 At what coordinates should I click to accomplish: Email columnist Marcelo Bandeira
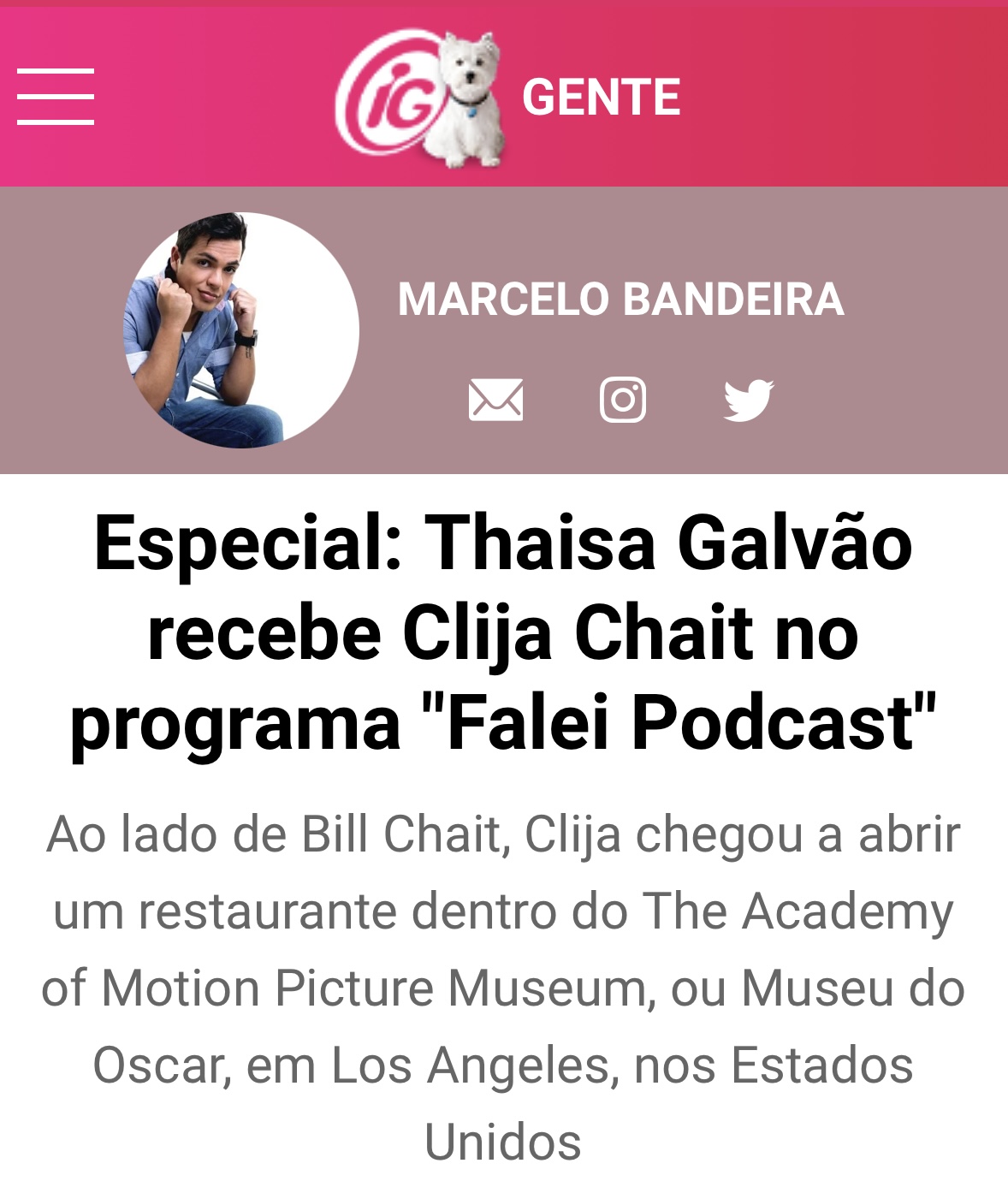496,400
